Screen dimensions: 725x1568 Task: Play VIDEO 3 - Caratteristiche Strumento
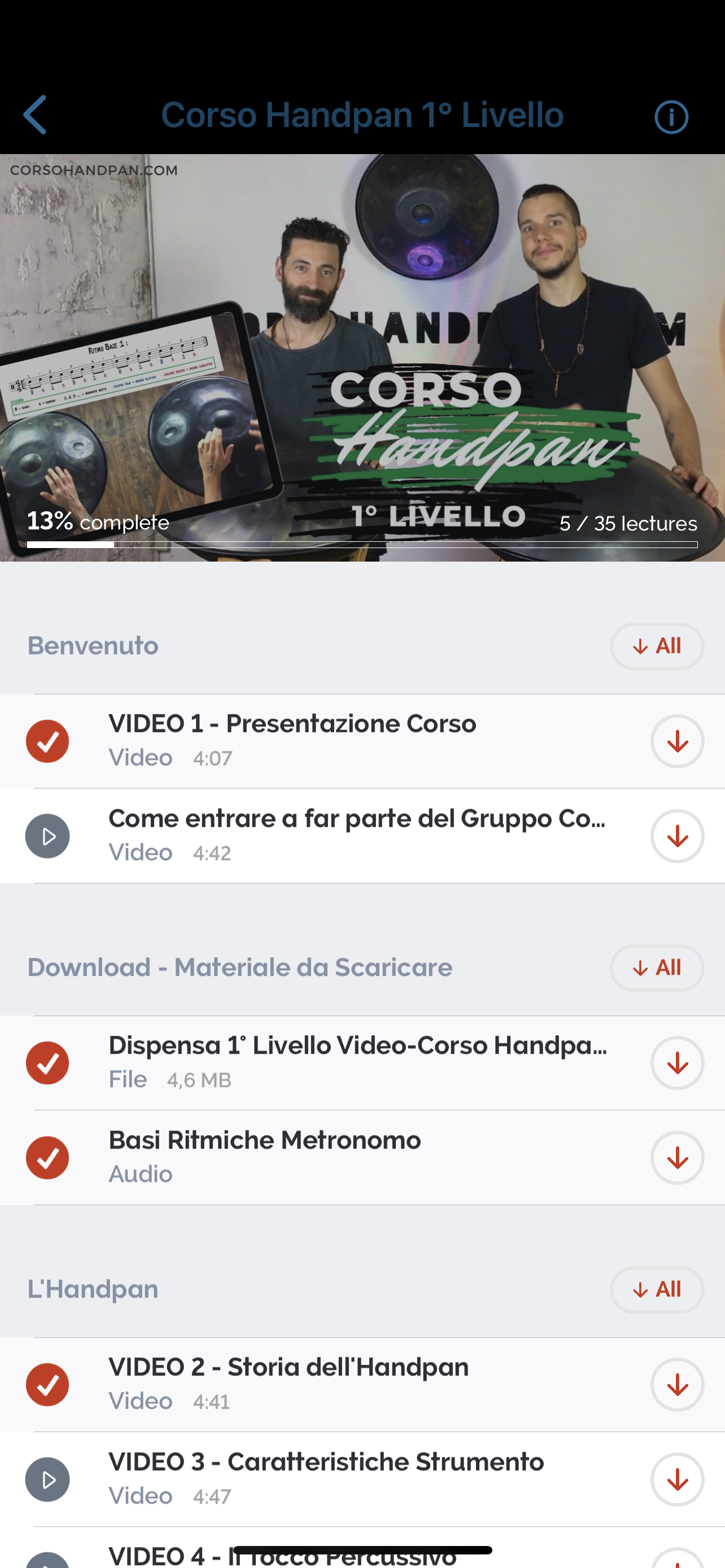pos(47,1479)
